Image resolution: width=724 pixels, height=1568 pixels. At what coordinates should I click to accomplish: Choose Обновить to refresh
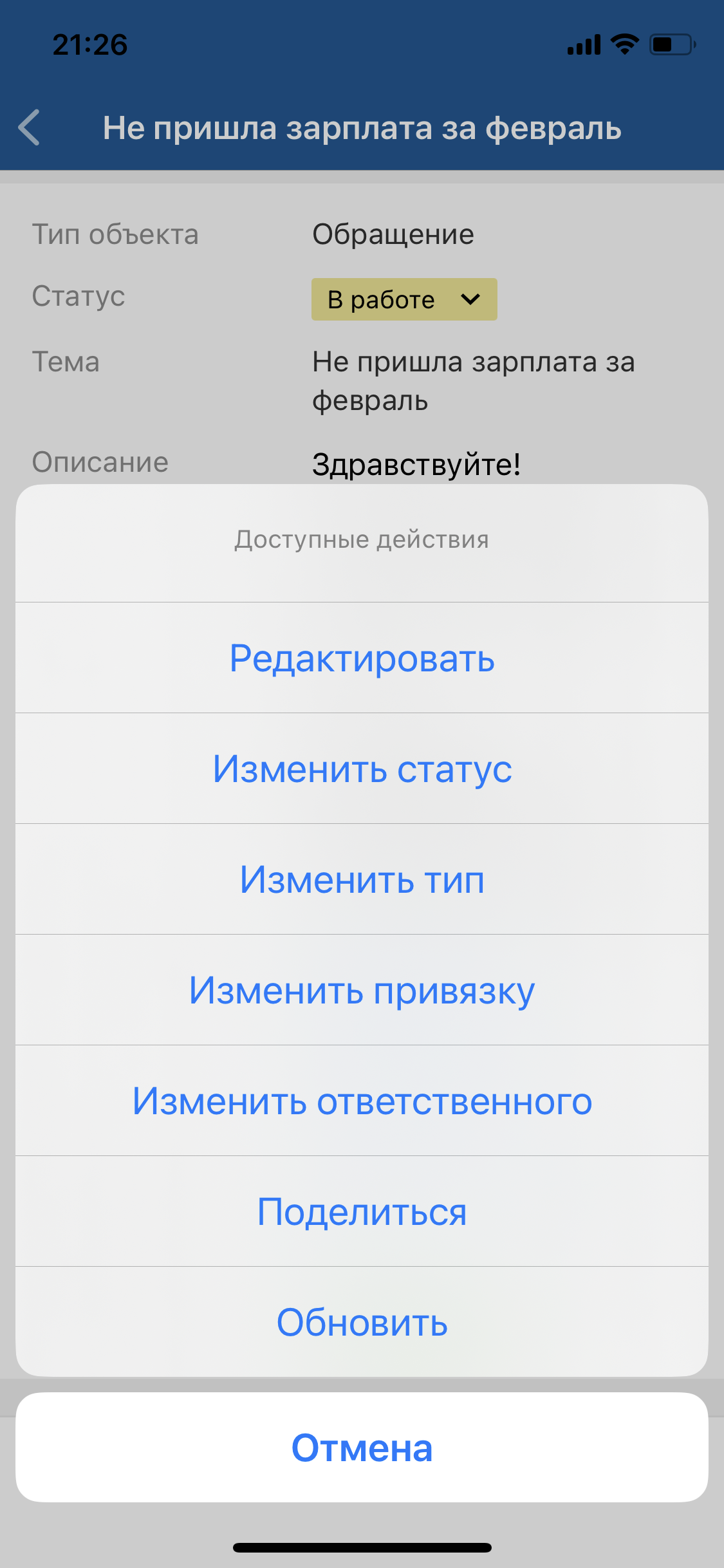362,1323
